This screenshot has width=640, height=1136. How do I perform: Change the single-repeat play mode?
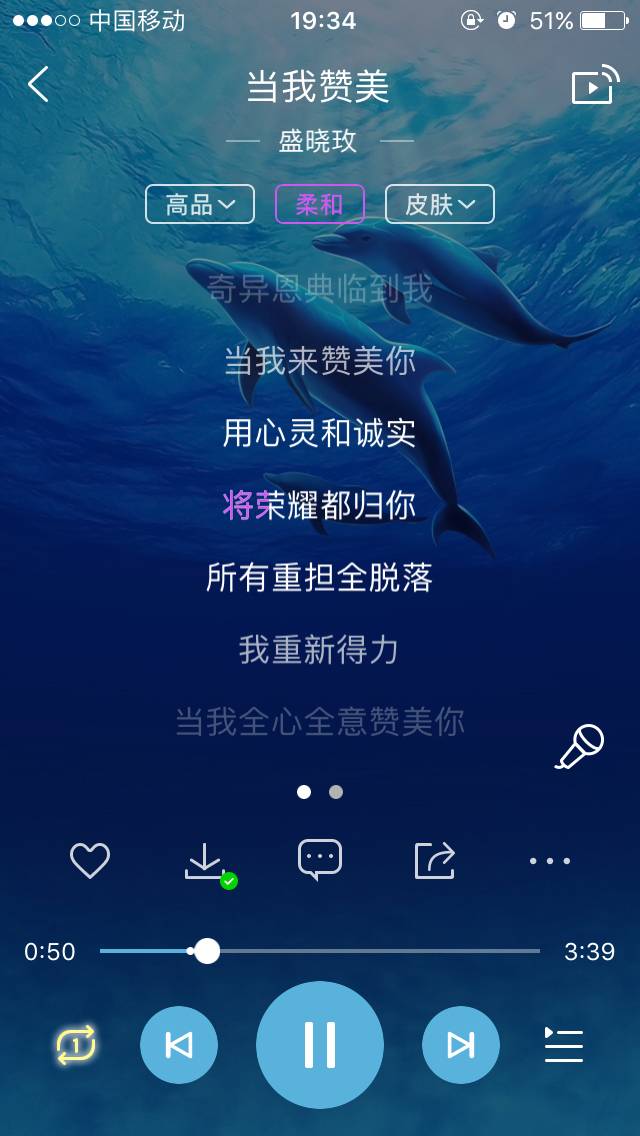[x=76, y=1045]
